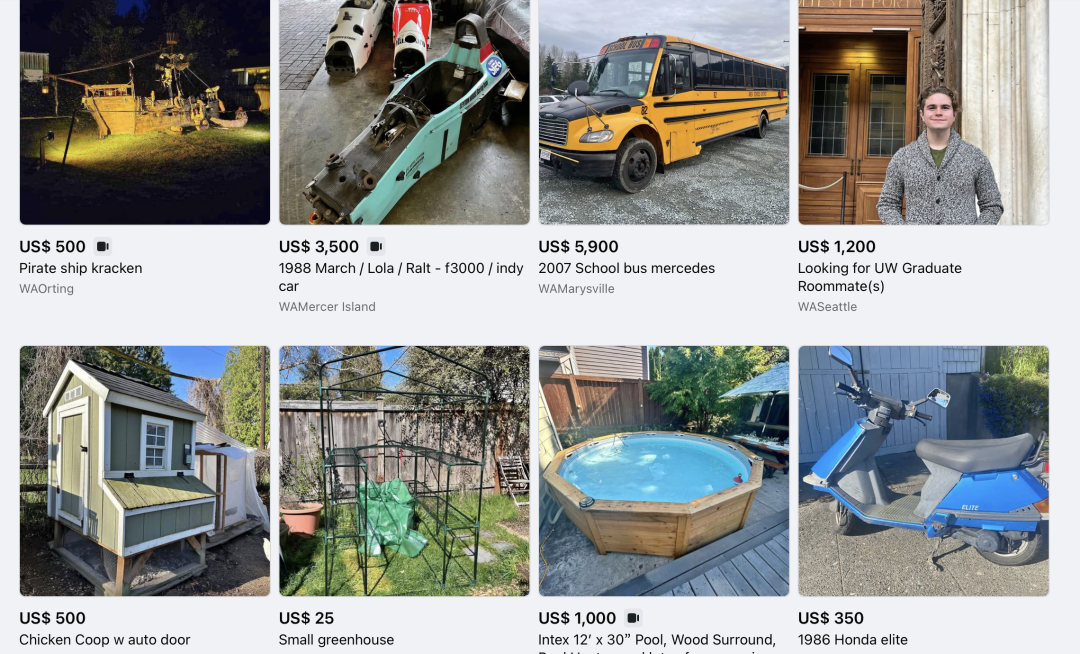Open the Small greenhouse listing

(404, 470)
